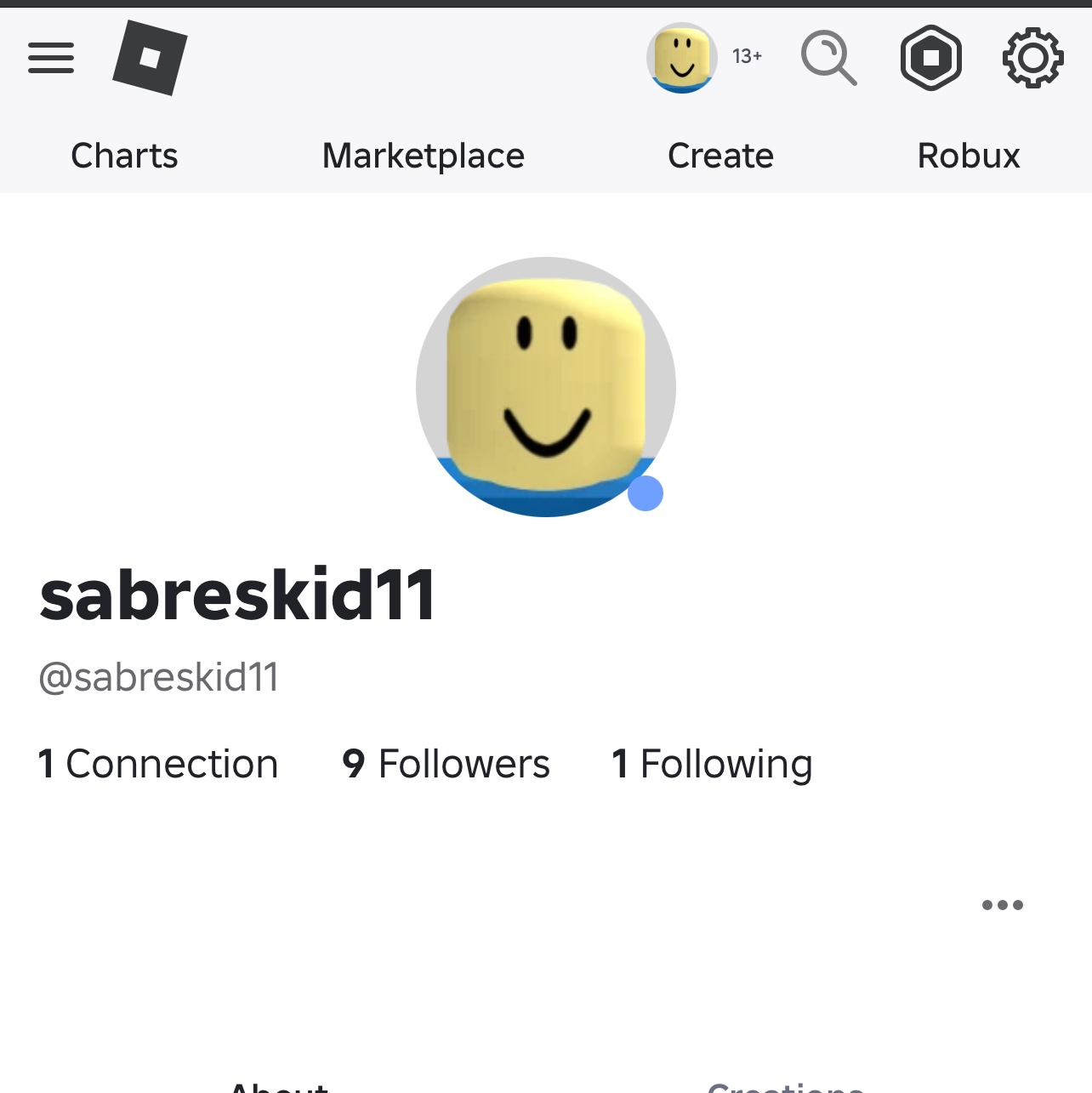Tap the Roblox home logo
This screenshot has width=1092, height=1093.
tap(150, 58)
